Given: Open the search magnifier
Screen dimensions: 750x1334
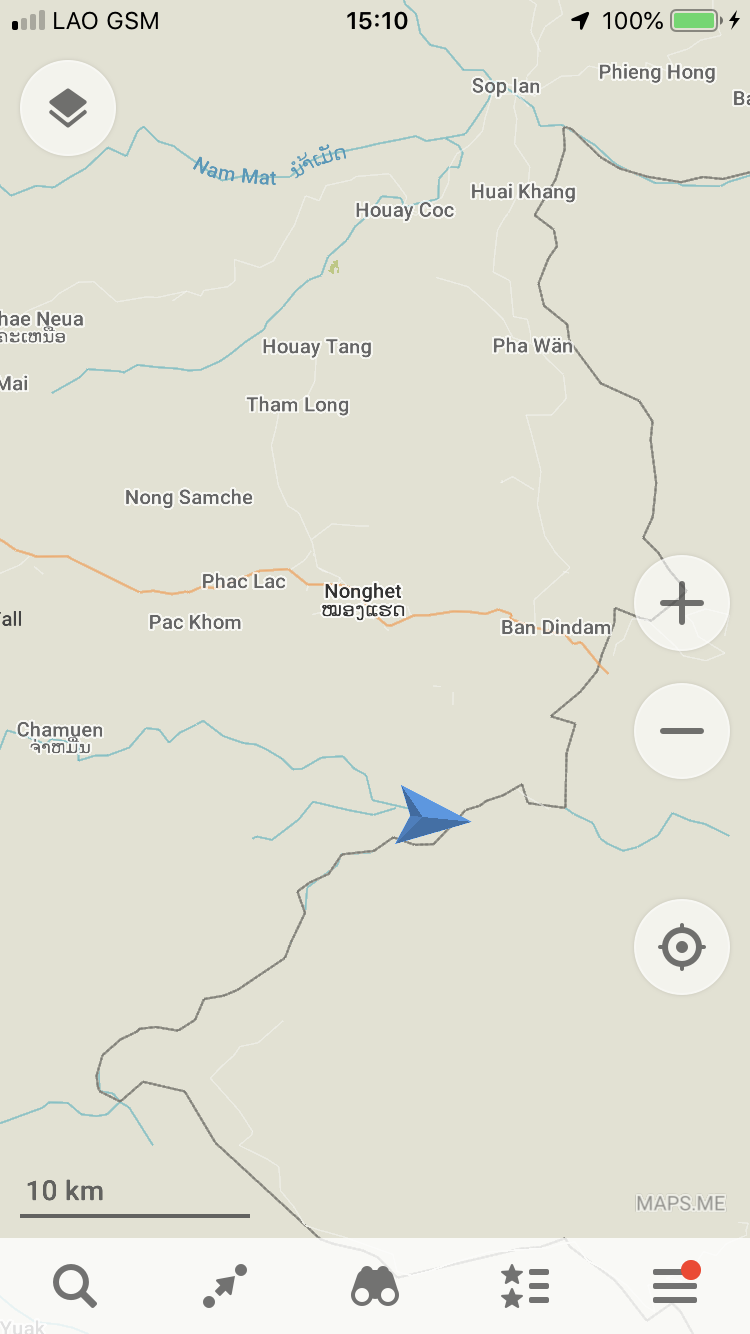Looking at the screenshot, I should 75,1286.
